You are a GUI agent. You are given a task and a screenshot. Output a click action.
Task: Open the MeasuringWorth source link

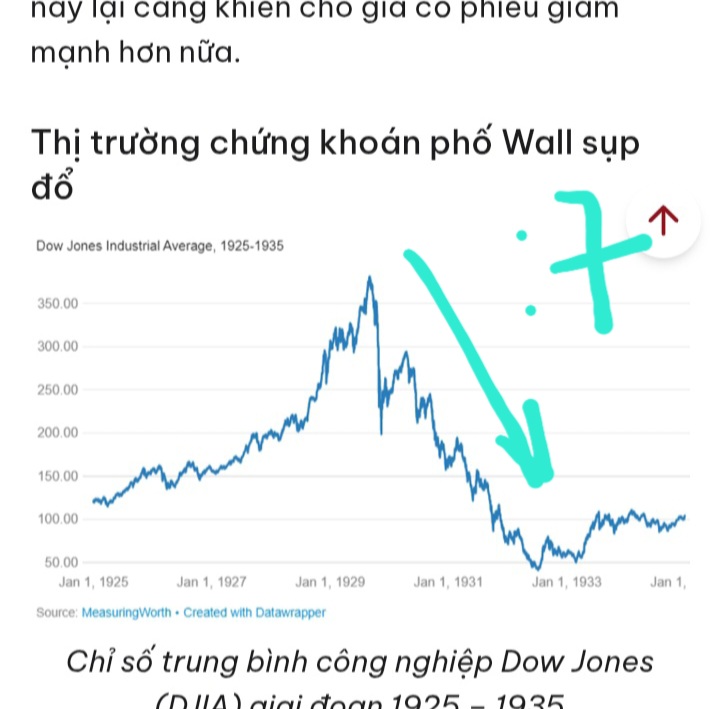[126, 612]
